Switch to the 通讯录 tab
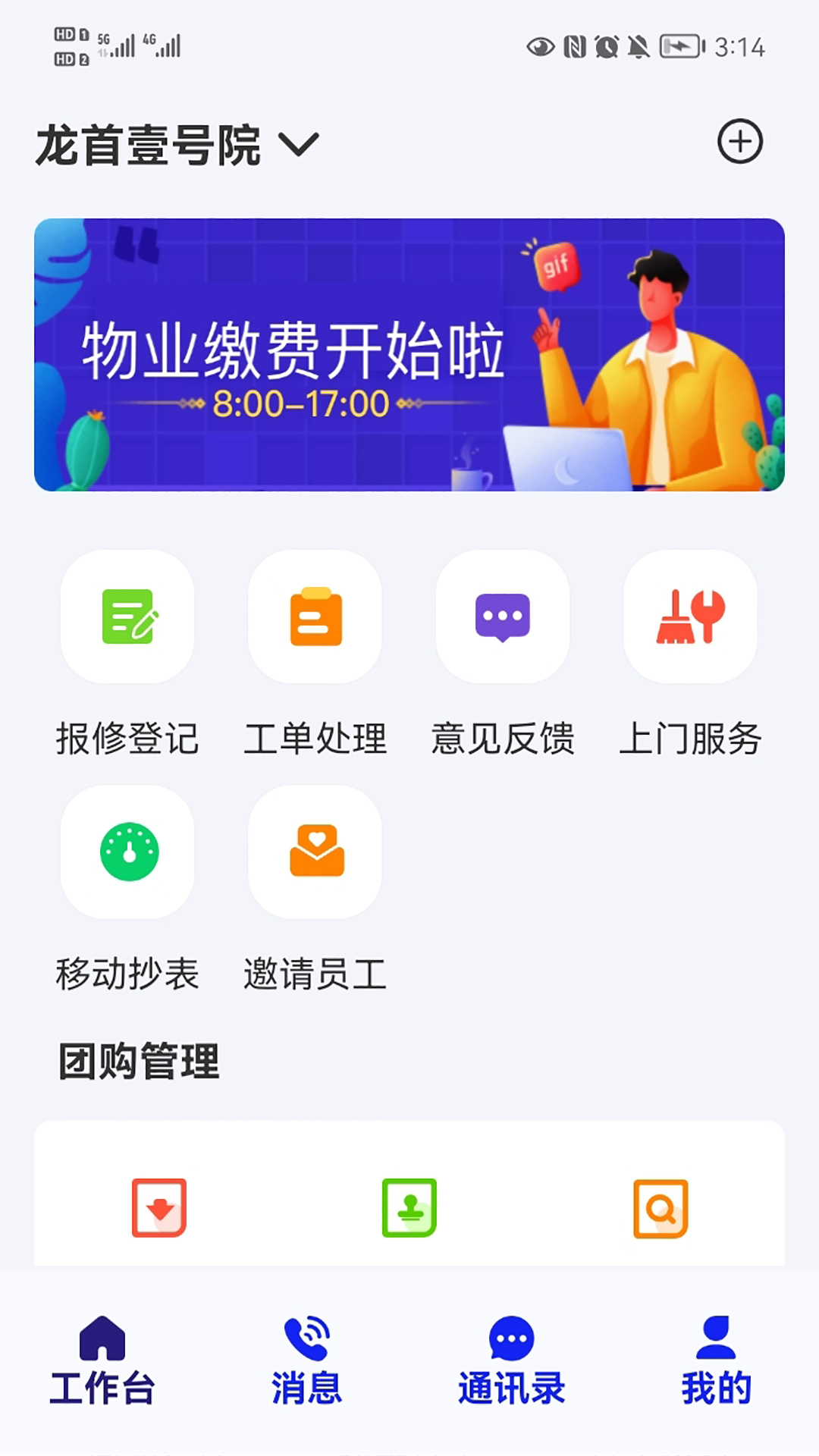The height and width of the screenshot is (1456, 819). coord(512,1361)
